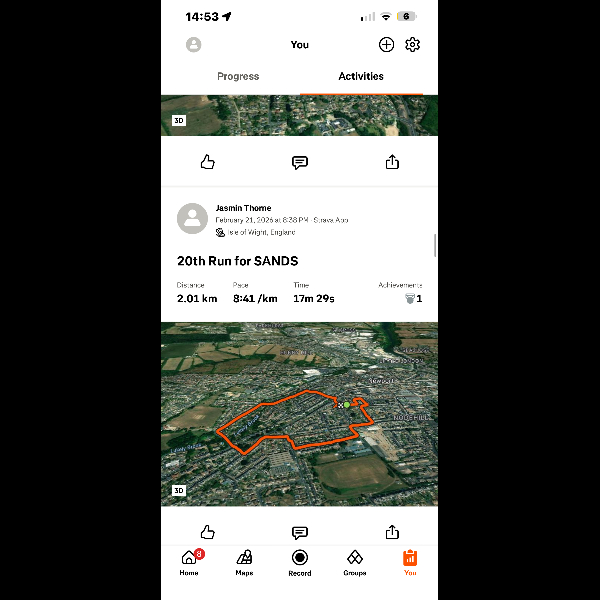Switch to the Progress tab

tap(238, 76)
